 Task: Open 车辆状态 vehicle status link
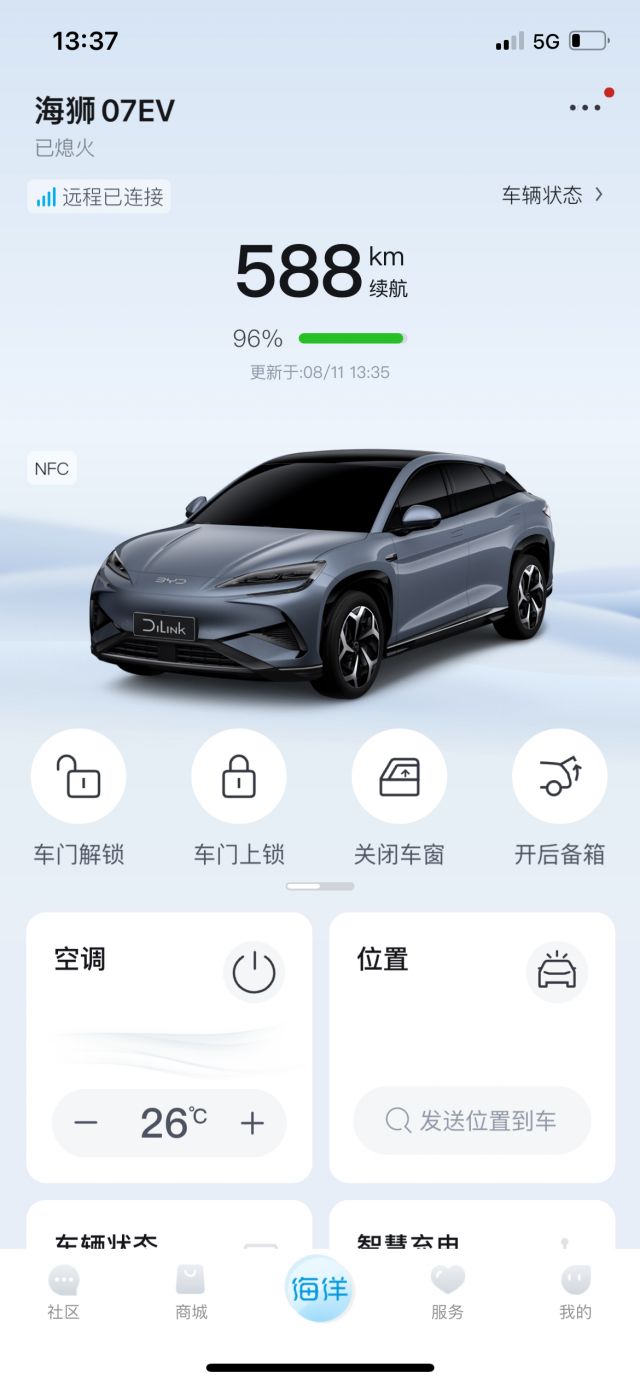pyautogui.click(x=553, y=195)
